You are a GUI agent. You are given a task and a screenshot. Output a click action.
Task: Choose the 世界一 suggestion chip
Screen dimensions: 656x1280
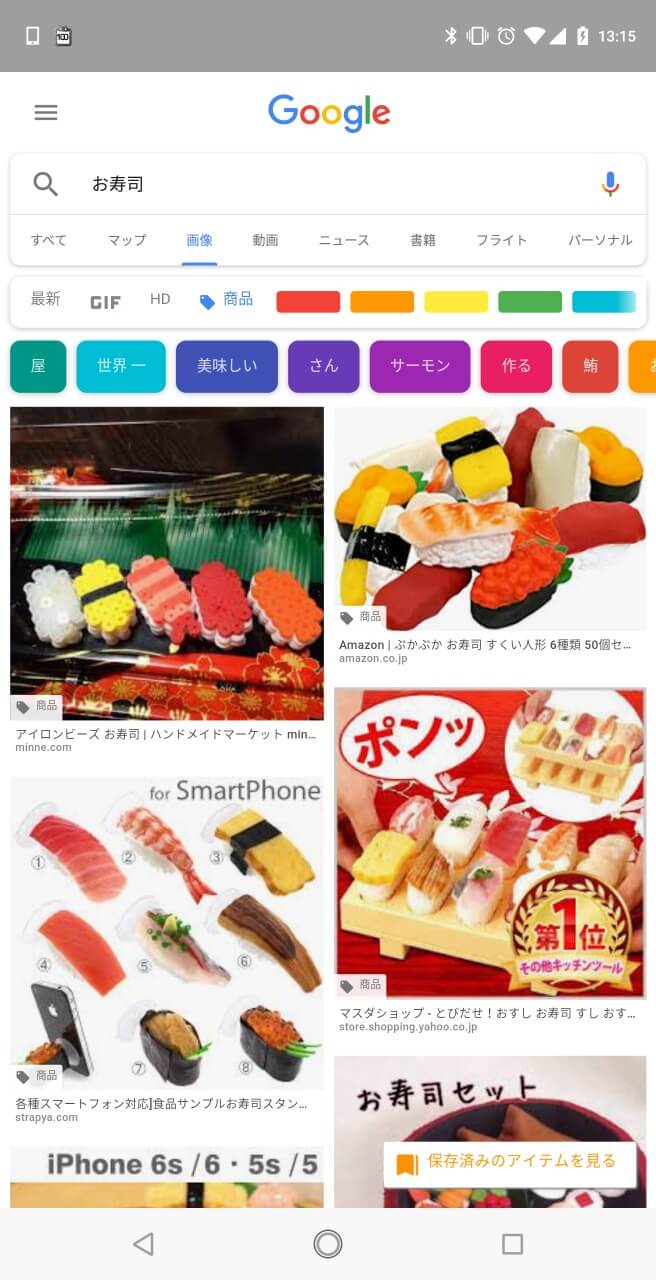121,366
